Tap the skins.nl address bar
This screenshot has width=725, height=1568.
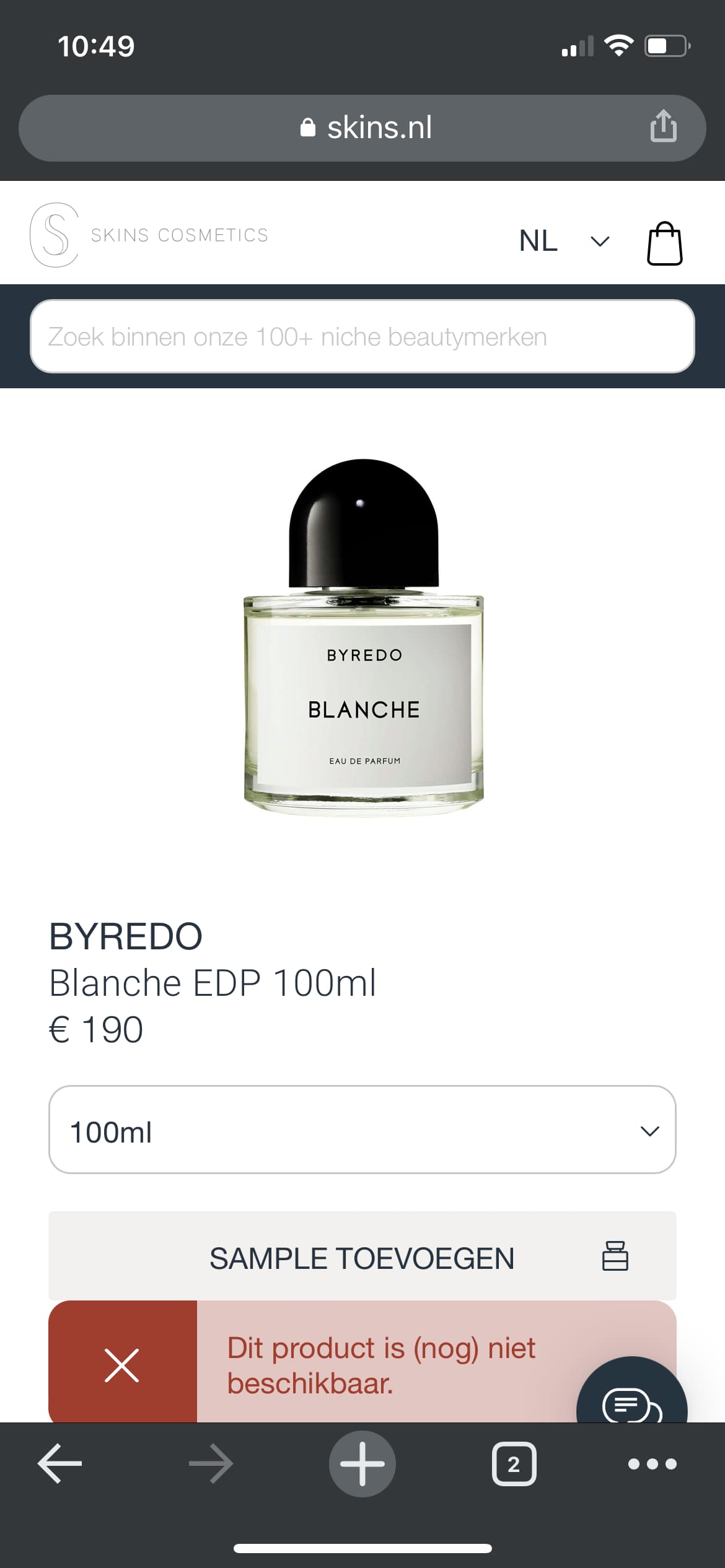tap(362, 128)
